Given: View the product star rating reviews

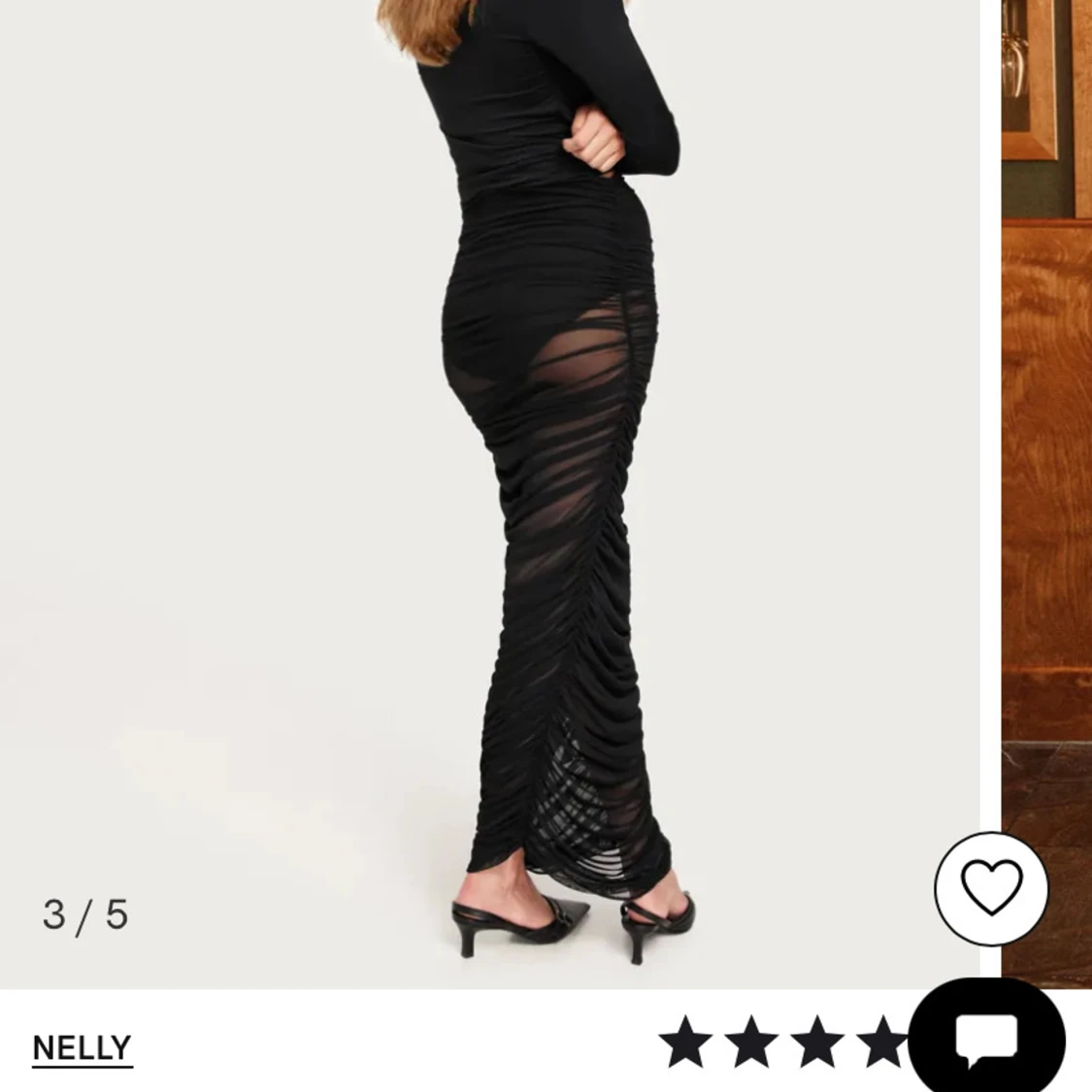Looking at the screenshot, I should [782, 1043].
